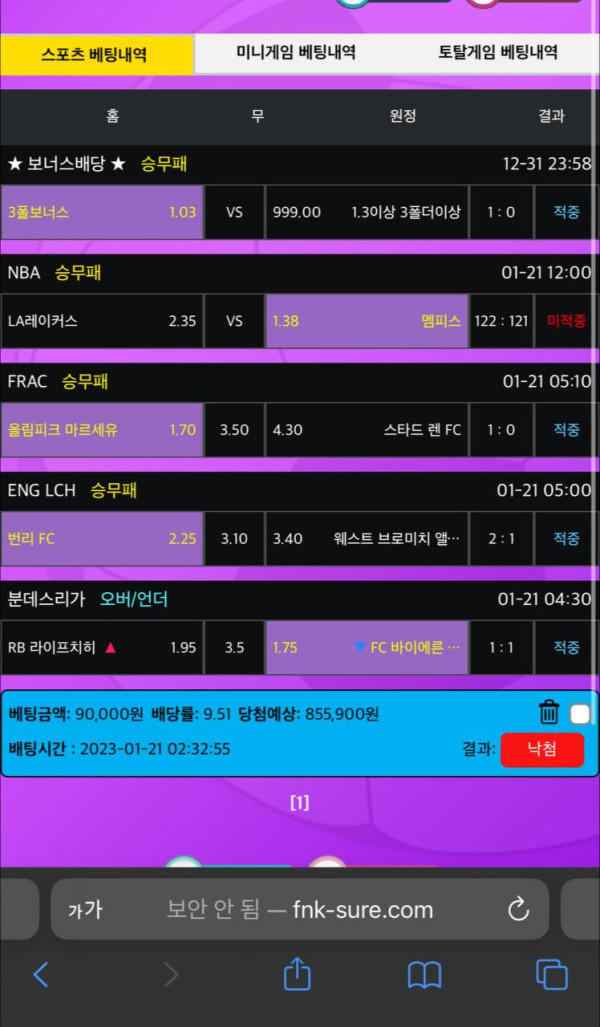Open the fnk-sure.com address bar
Viewport: 600px width, 1027px height.
[x=300, y=910]
